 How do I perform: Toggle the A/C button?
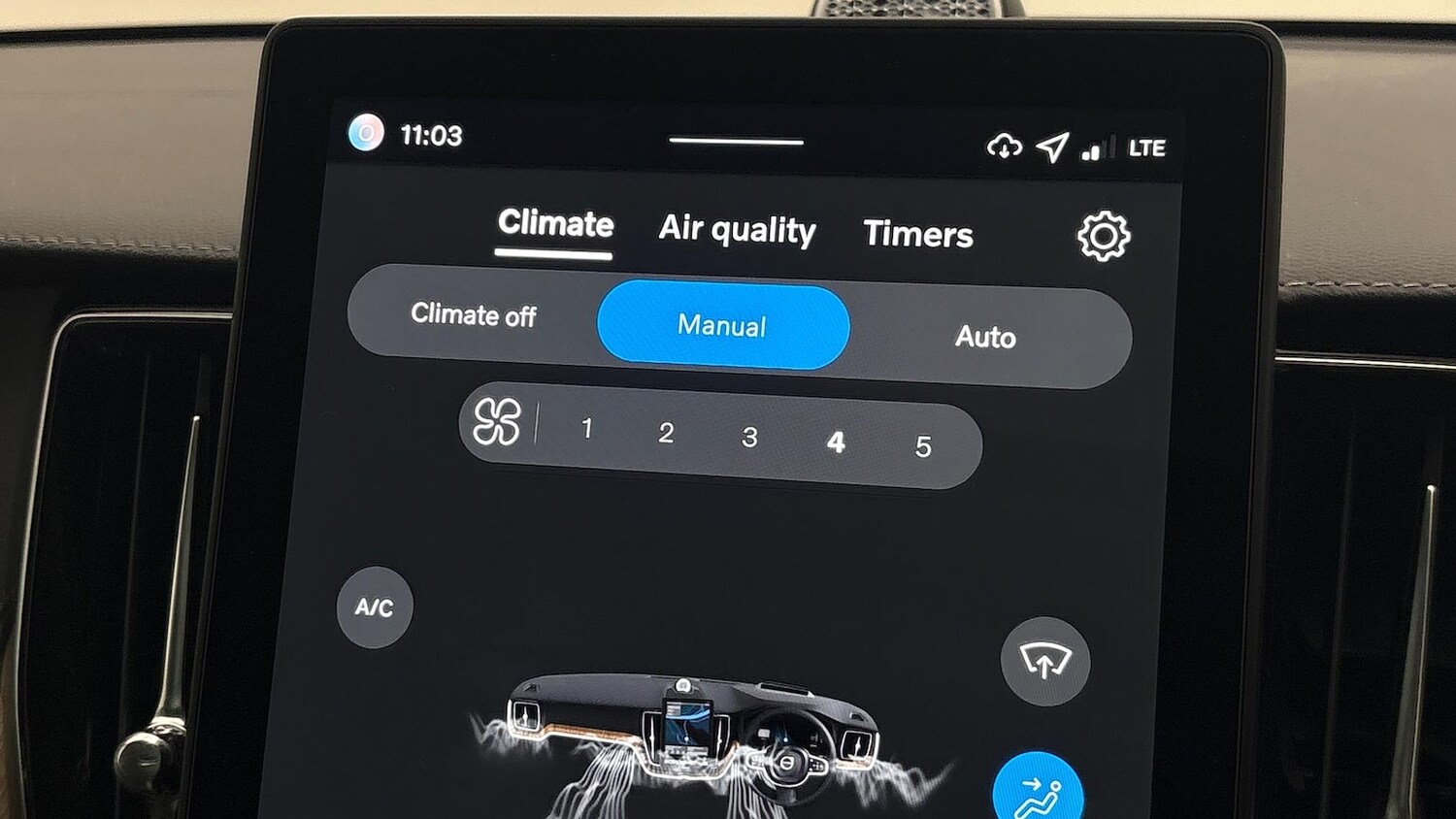pos(375,607)
